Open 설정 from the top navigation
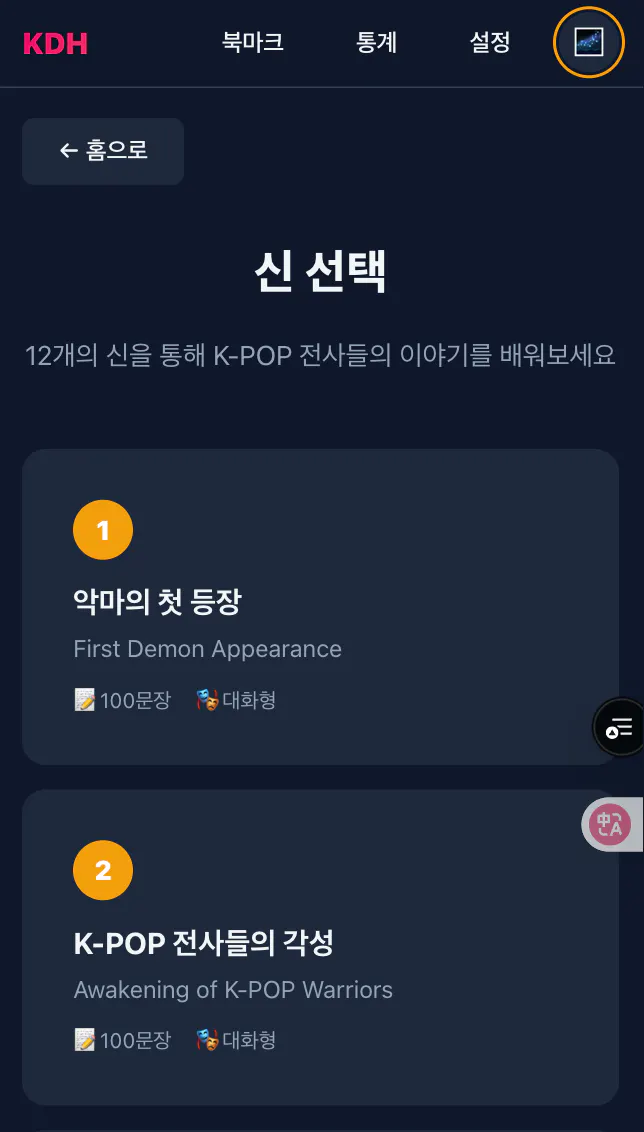Image resolution: width=644 pixels, height=1132 pixels. [x=490, y=42]
